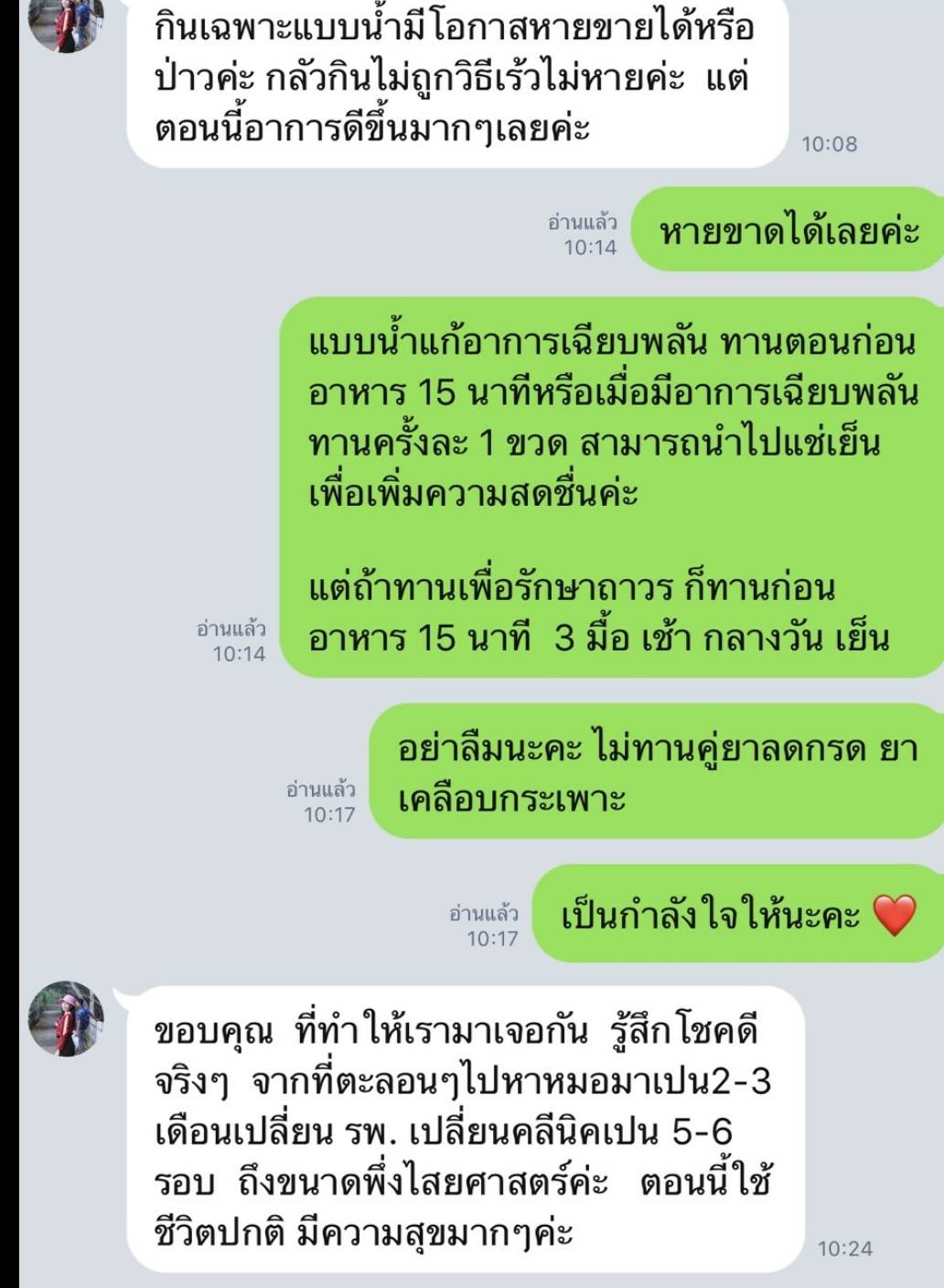Image resolution: width=944 pixels, height=1288 pixels.
Task: Open sender's profile picture beside the 10:24 message
Action: (67, 1019)
